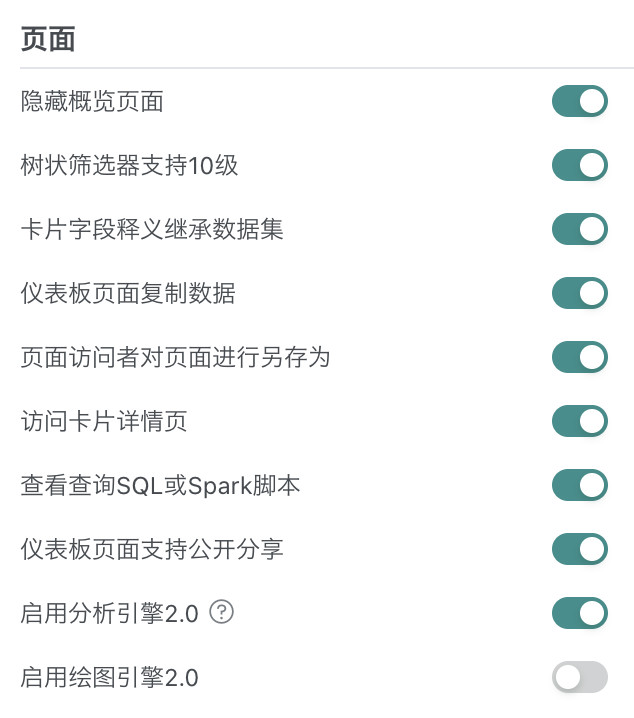Turn off the 隐藏概览页面 switch
The height and width of the screenshot is (718, 634).
tap(580, 101)
